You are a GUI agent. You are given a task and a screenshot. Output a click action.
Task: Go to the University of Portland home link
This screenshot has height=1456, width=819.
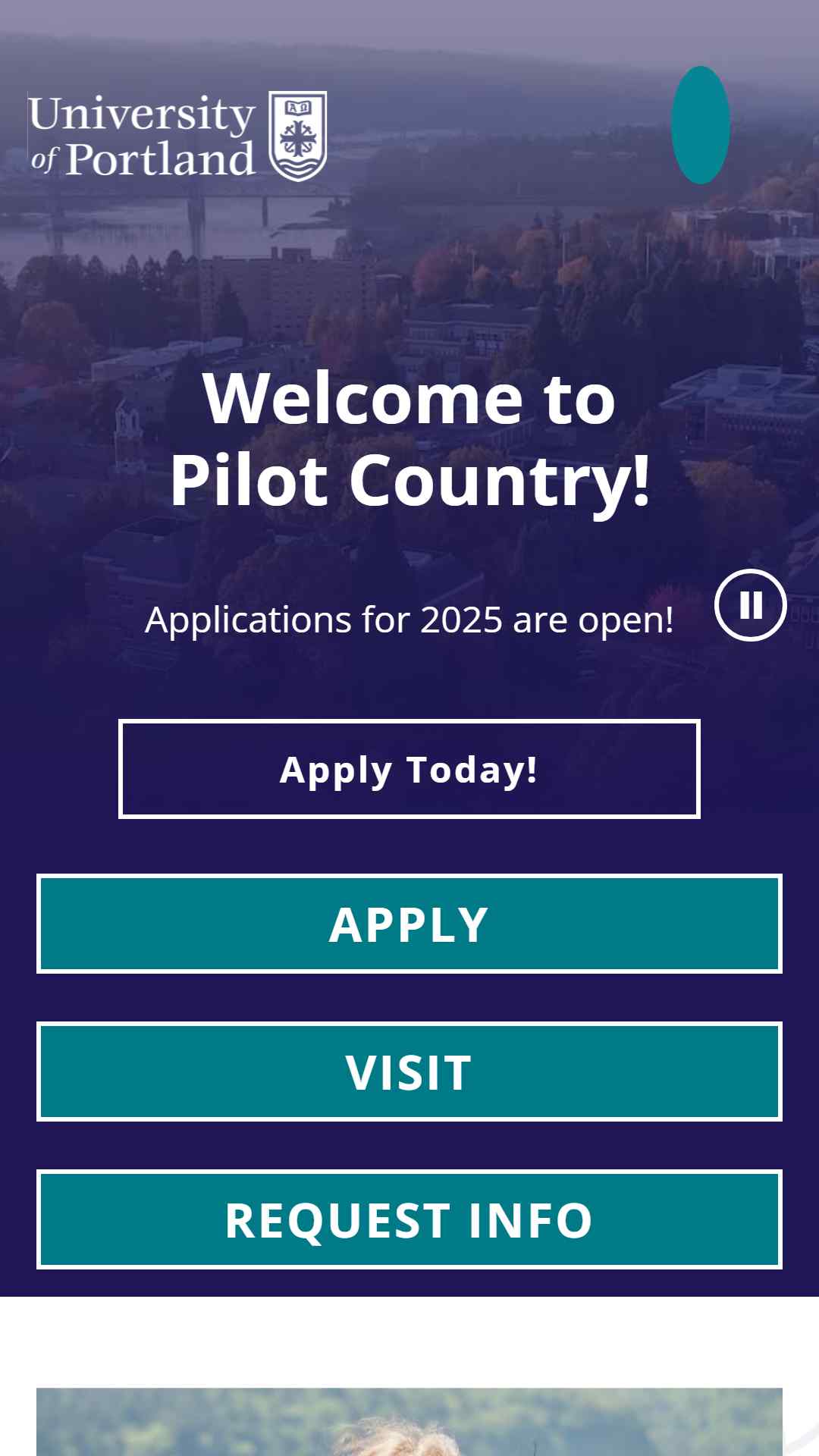click(x=177, y=136)
